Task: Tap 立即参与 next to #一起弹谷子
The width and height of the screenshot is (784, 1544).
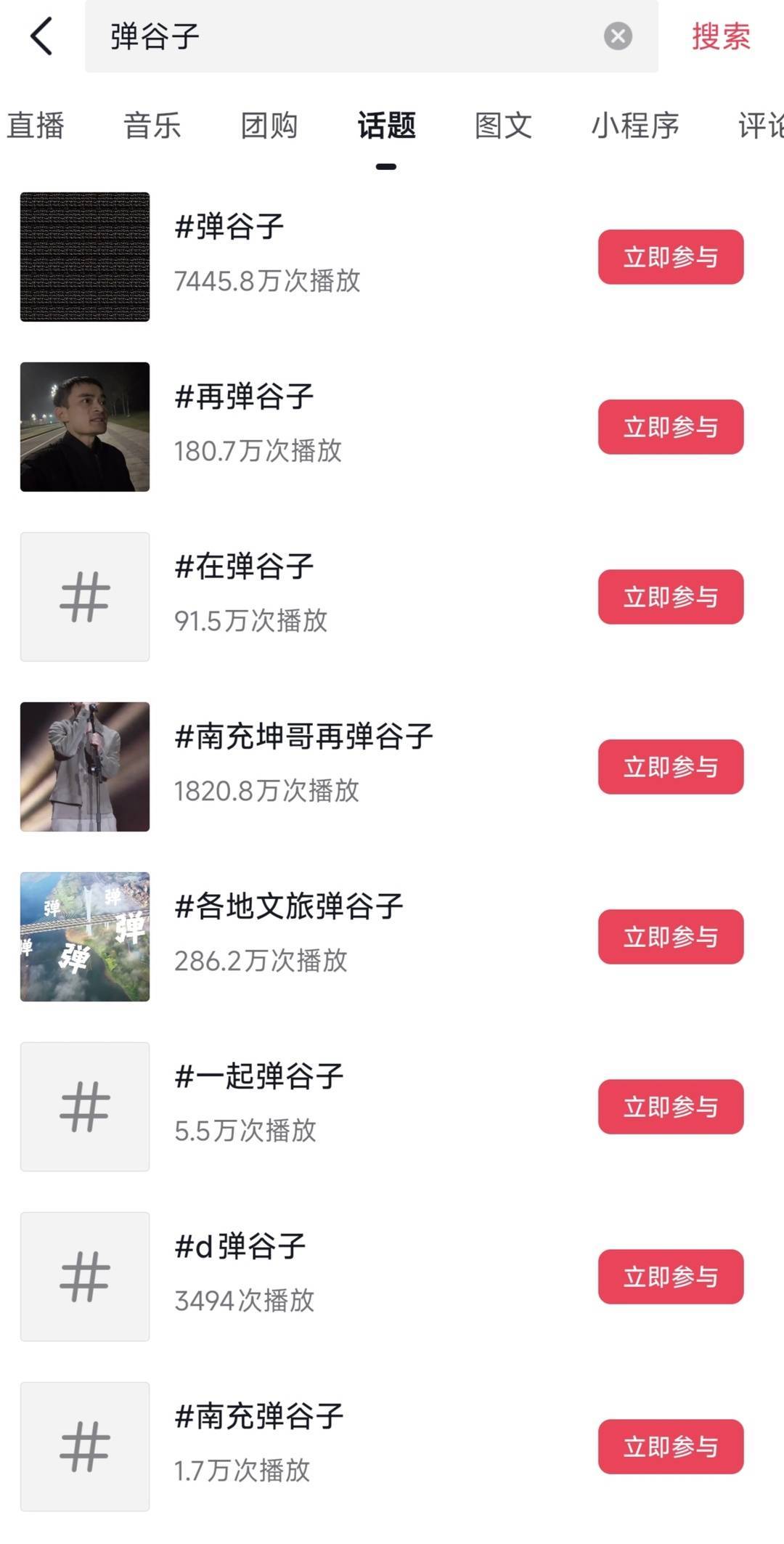Action: pos(670,1107)
